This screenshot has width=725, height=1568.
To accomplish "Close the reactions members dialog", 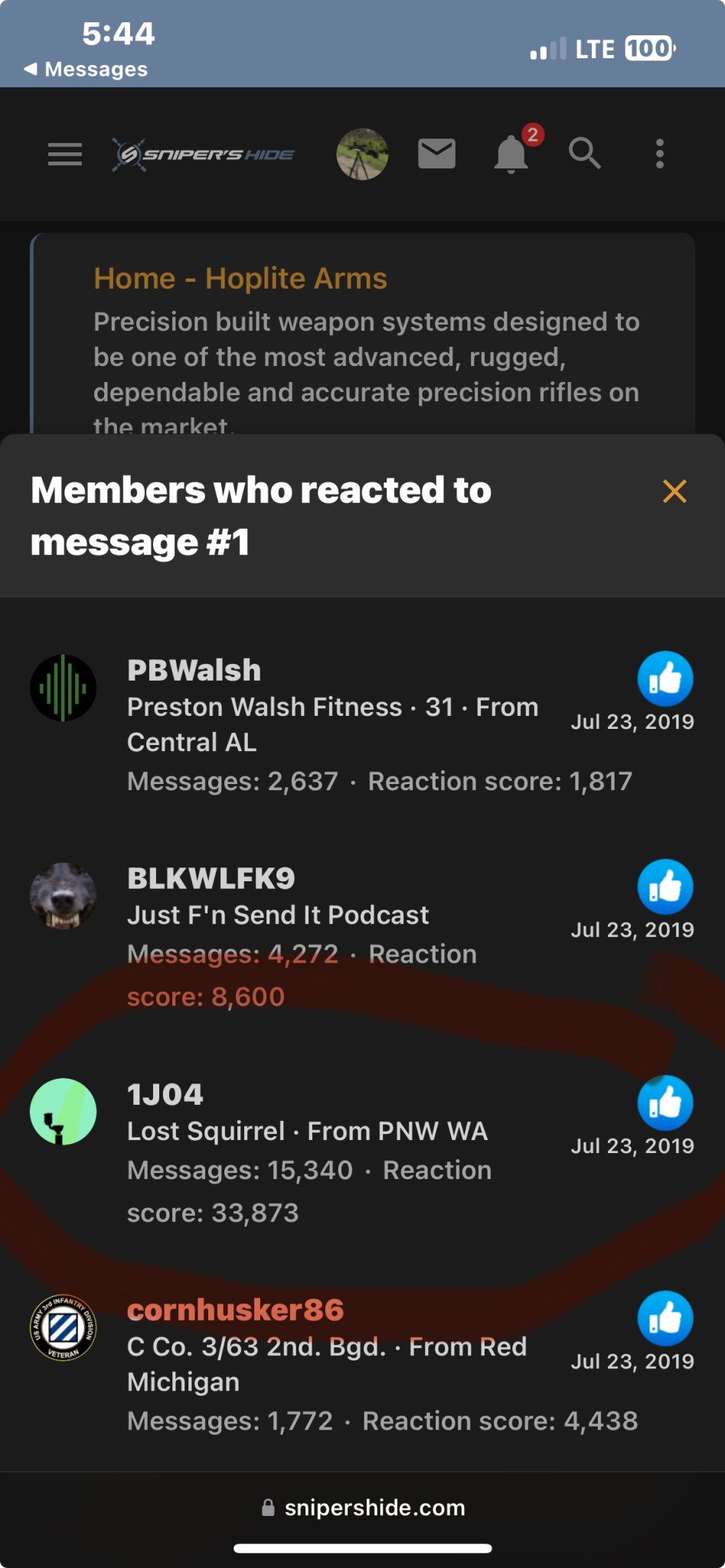I will [x=674, y=491].
